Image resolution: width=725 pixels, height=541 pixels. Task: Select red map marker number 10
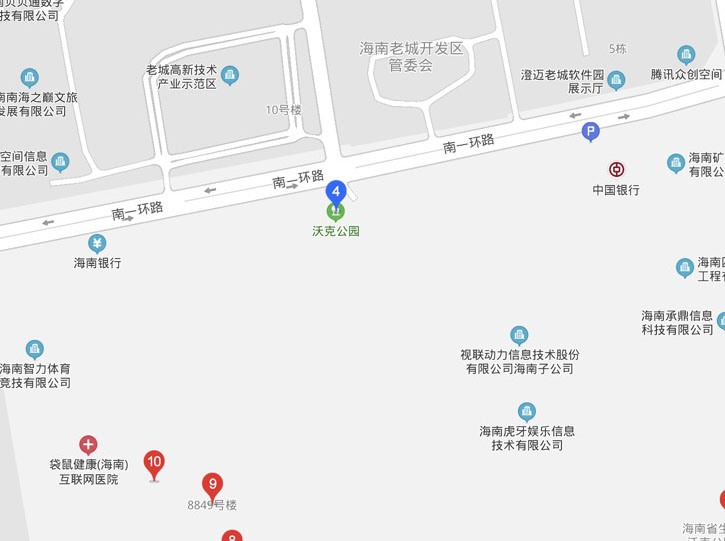coord(154,463)
